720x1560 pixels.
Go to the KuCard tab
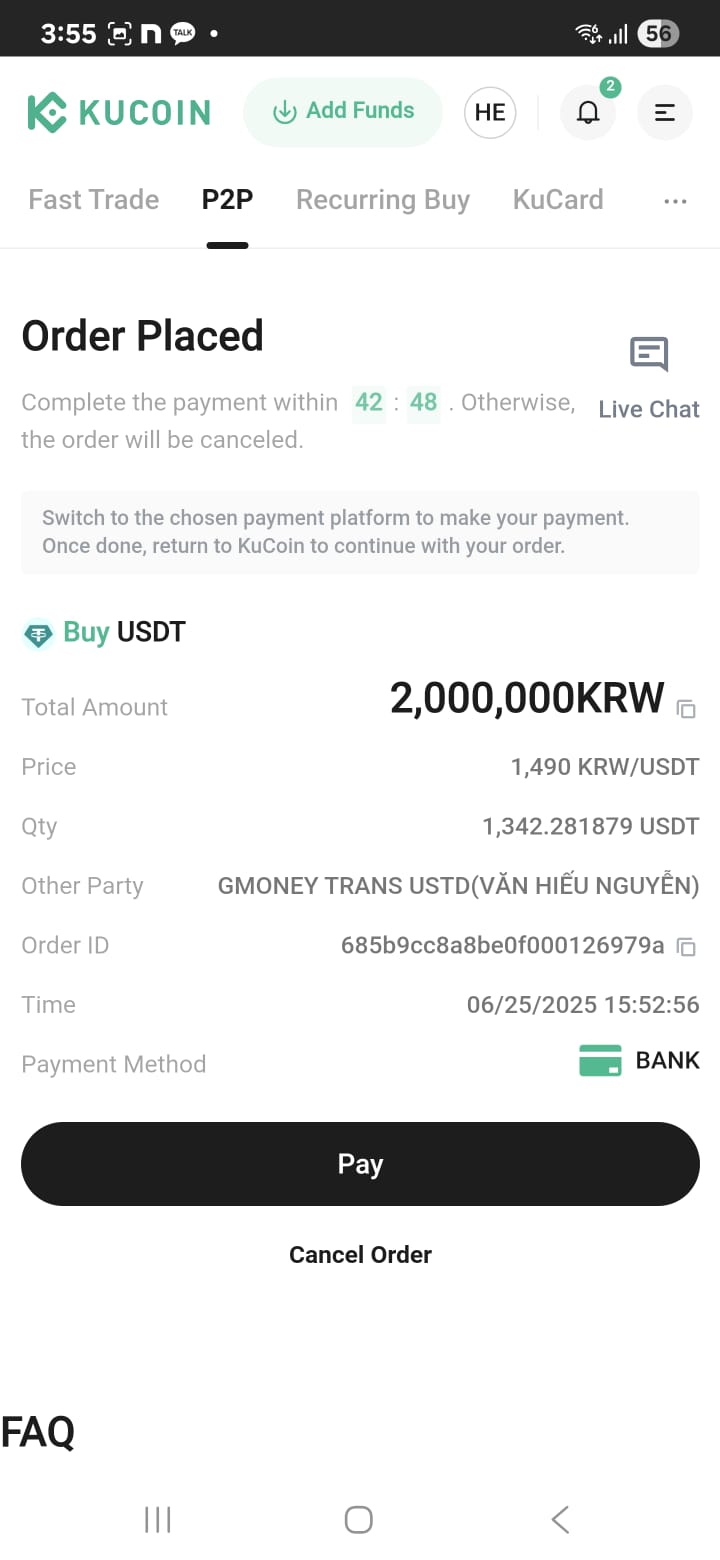tap(558, 200)
